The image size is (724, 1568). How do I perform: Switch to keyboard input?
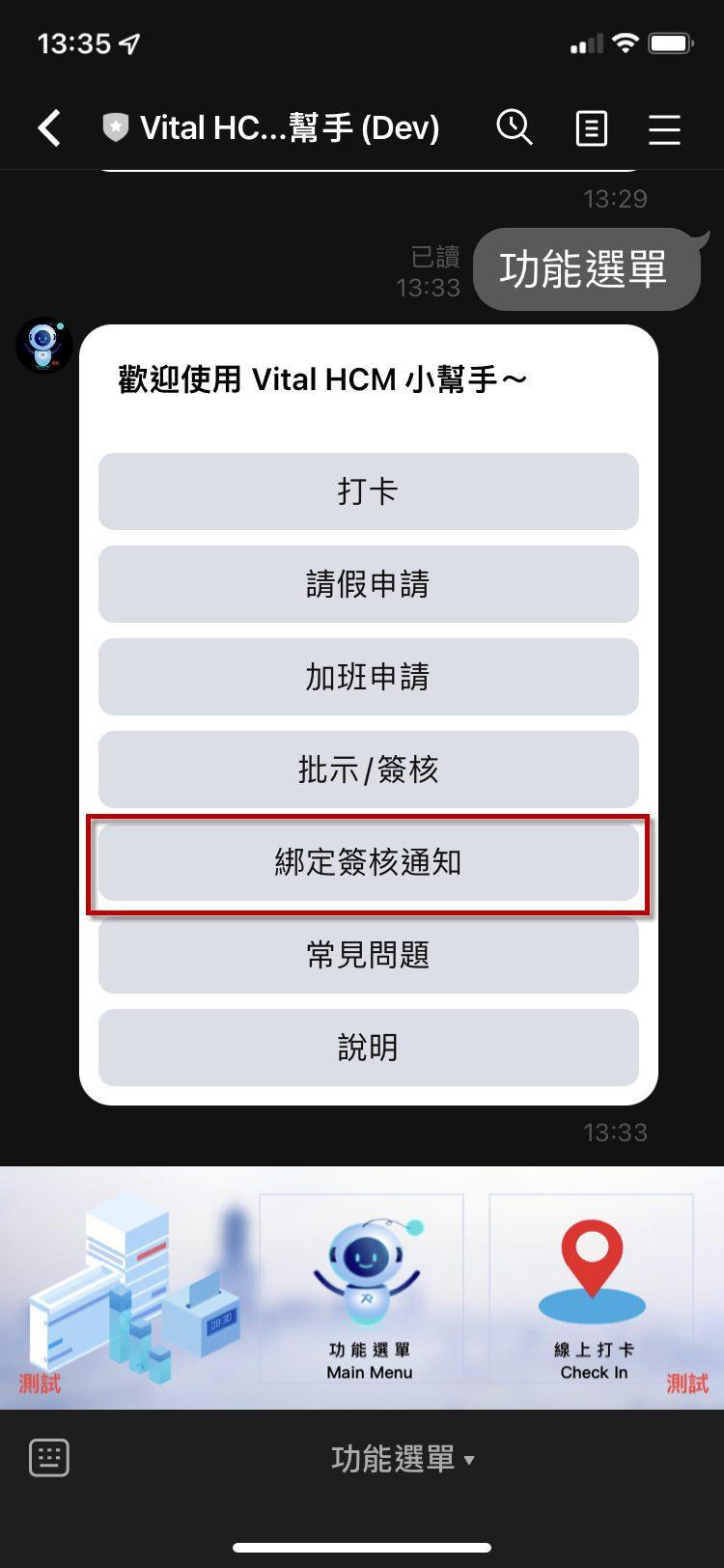(49, 1458)
